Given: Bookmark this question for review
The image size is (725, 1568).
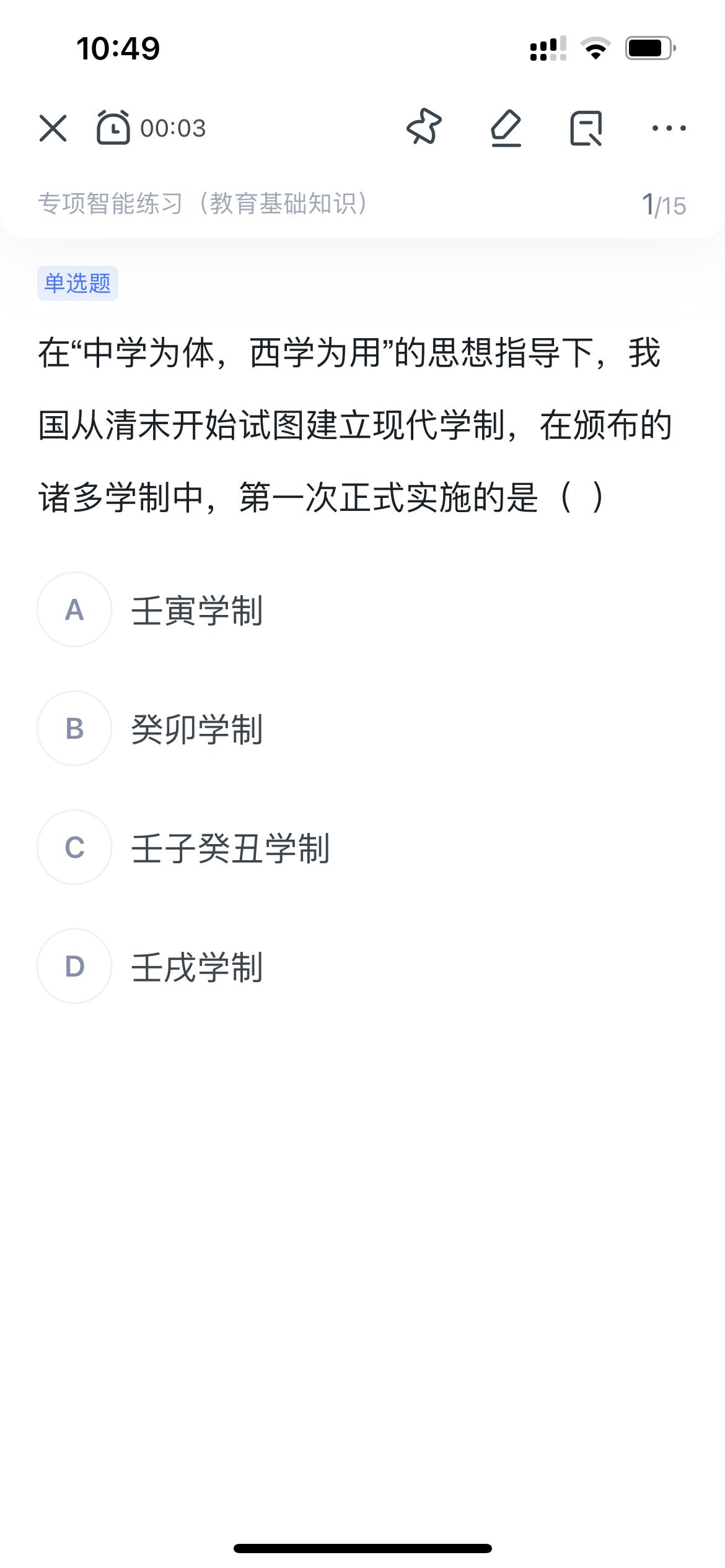Looking at the screenshot, I should point(585,128).
